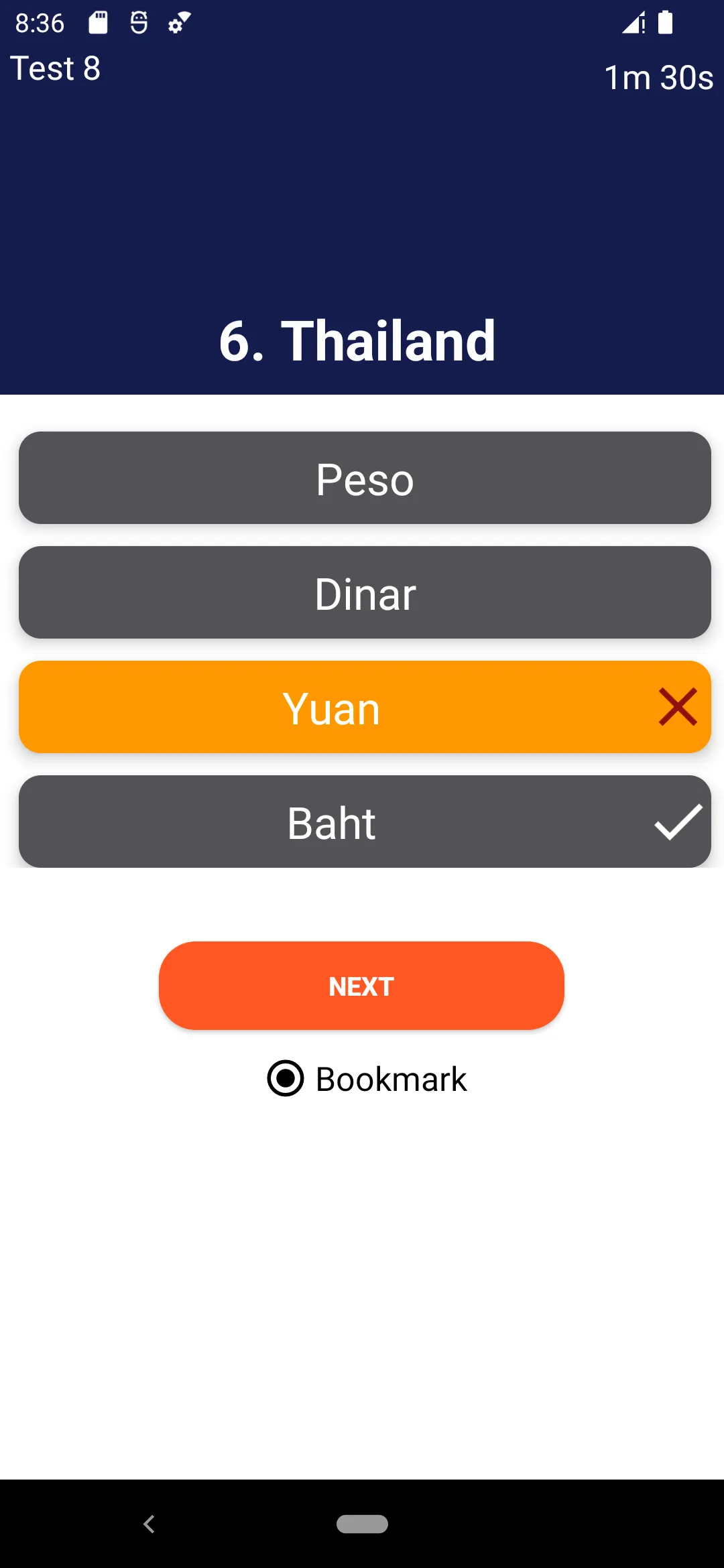Viewport: 724px width, 1568px height.
Task: Pick Baht as the answer
Action: click(x=365, y=822)
